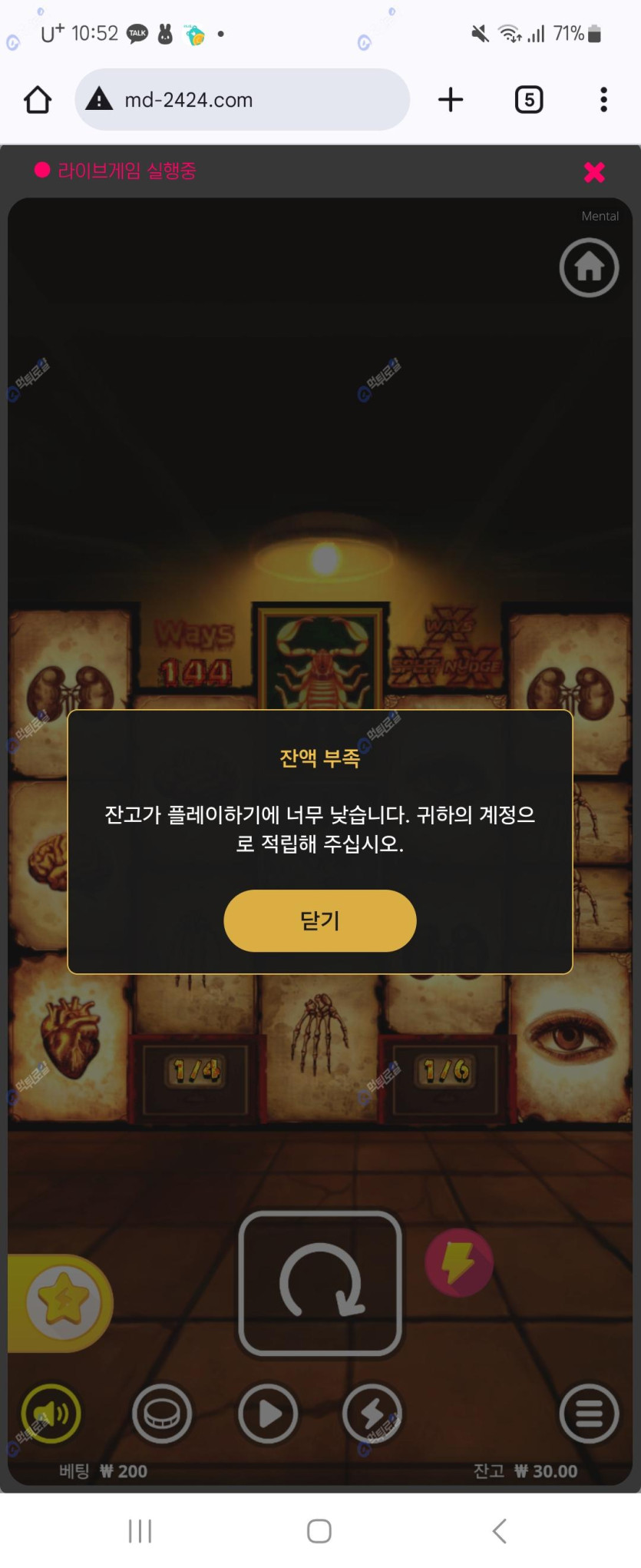This screenshot has height=1568, width=641.
Task: Open a new browser tab
Action: [x=451, y=100]
